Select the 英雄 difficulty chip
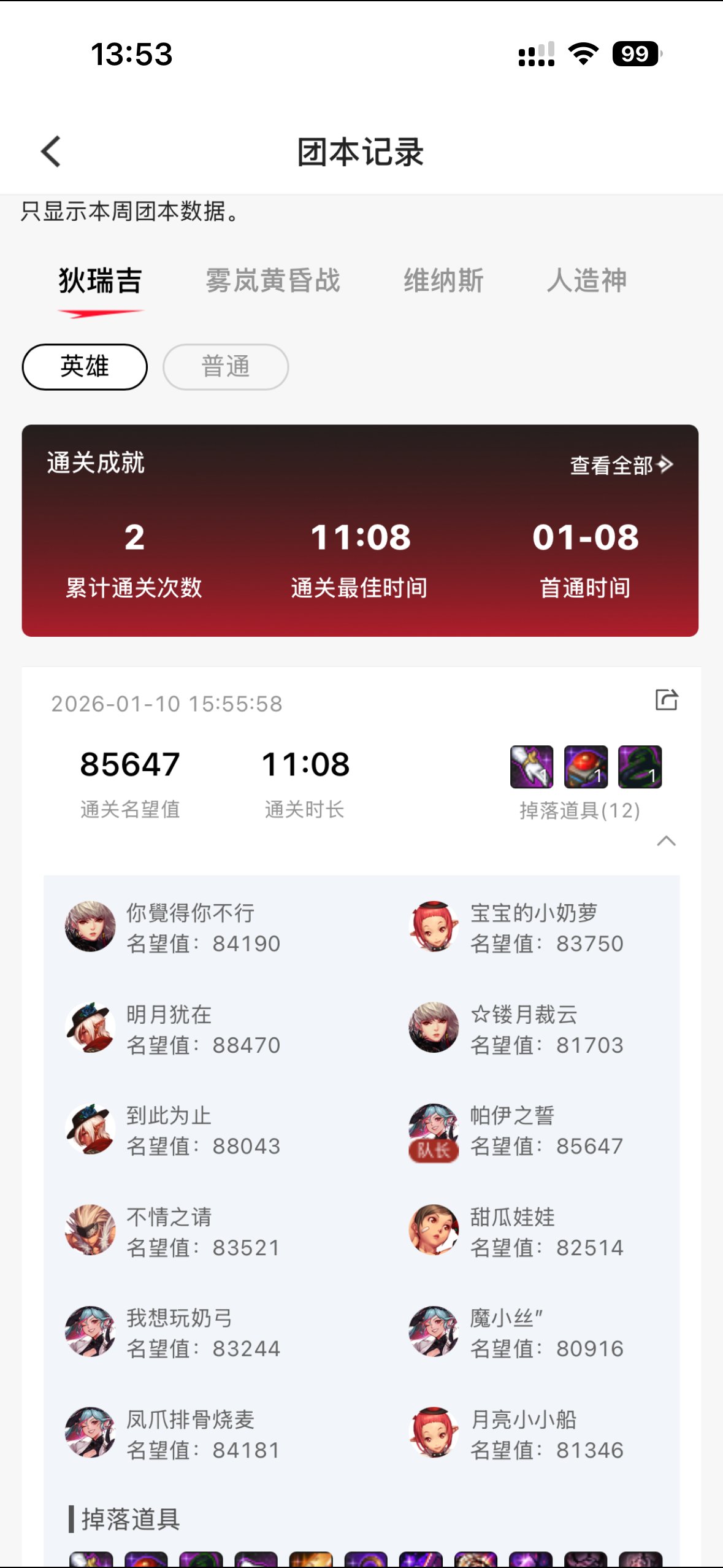723x1568 pixels. [x=85, y=367]
